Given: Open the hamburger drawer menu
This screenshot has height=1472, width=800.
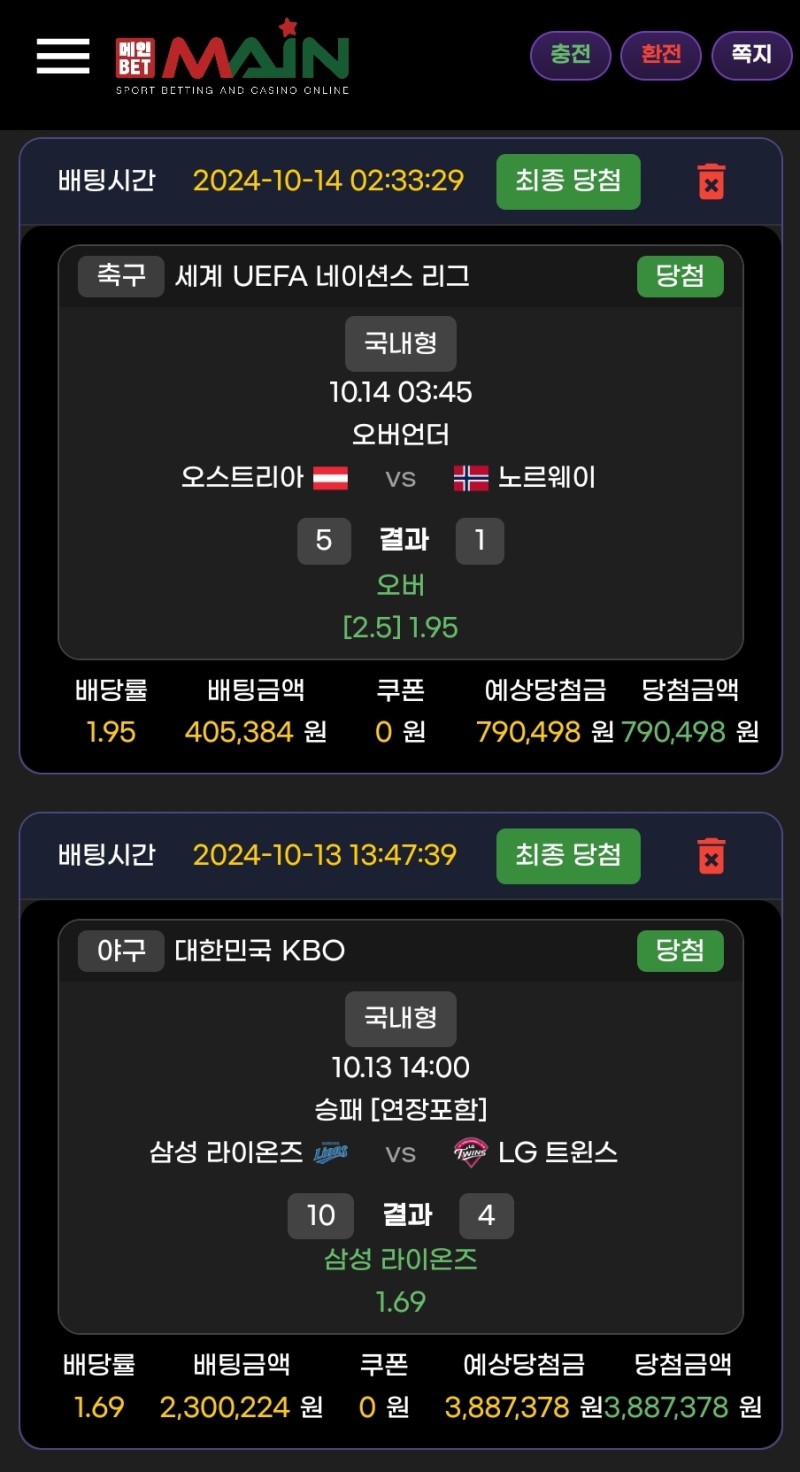Looking at the screenshot, I should click(63, 56).
